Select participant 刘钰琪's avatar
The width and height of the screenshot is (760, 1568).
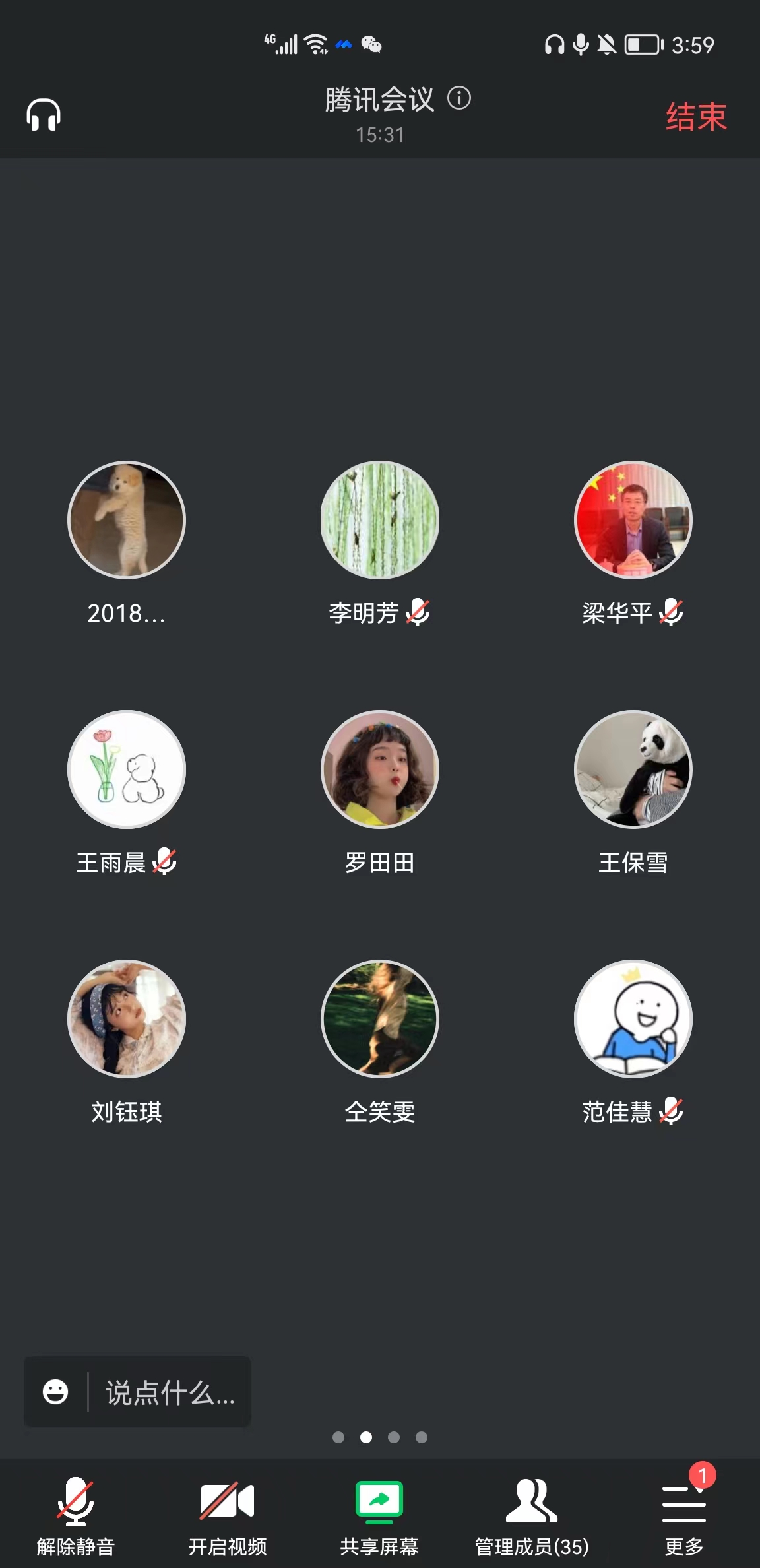point(127,1019)
